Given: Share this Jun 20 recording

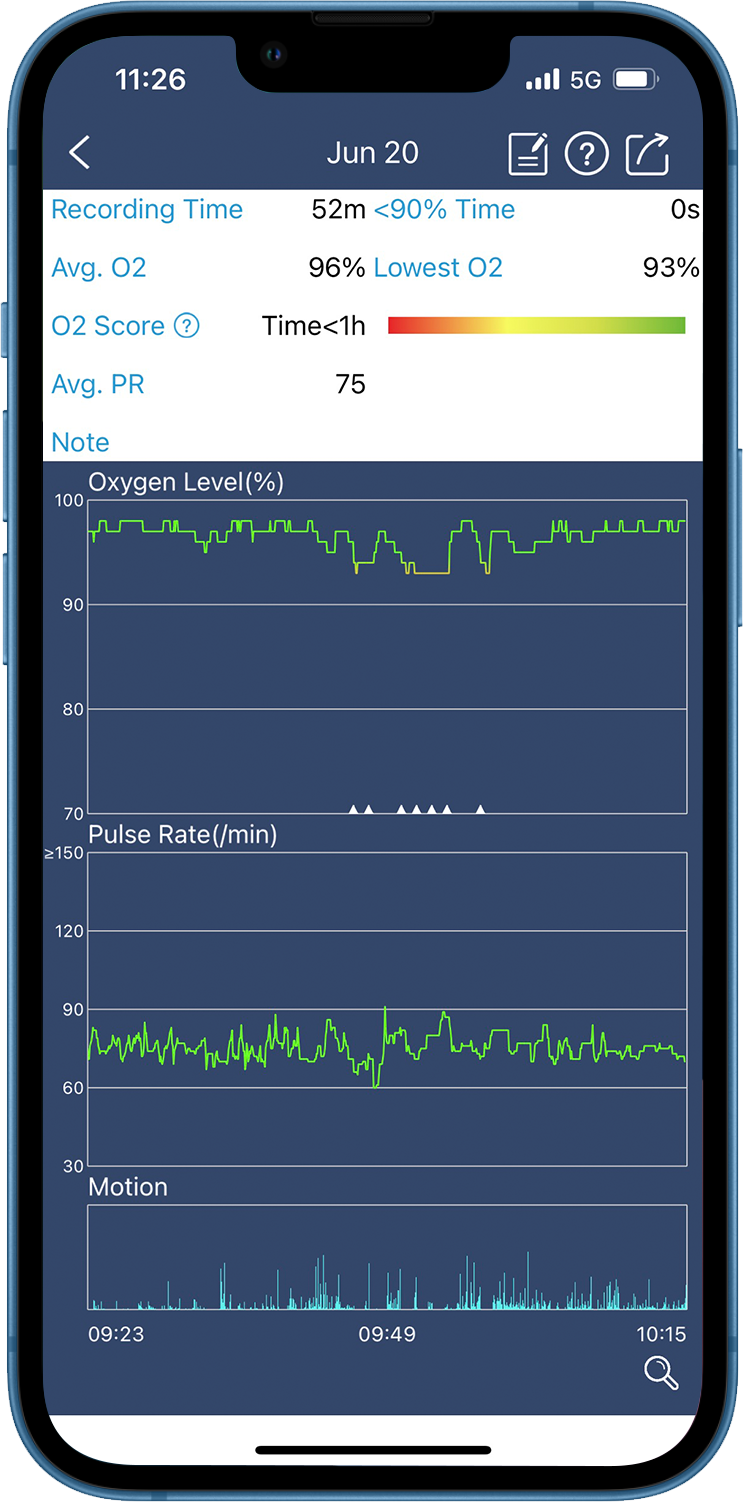Looking at the screenshot, I should [x=647, y=154].
